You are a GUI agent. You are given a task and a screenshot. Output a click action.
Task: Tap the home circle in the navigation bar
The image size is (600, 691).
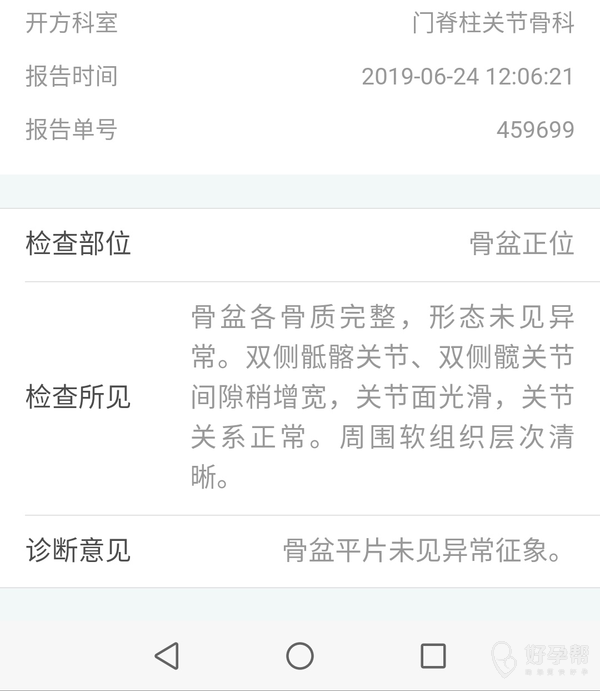pyautogui.click(x=300, y=655)
